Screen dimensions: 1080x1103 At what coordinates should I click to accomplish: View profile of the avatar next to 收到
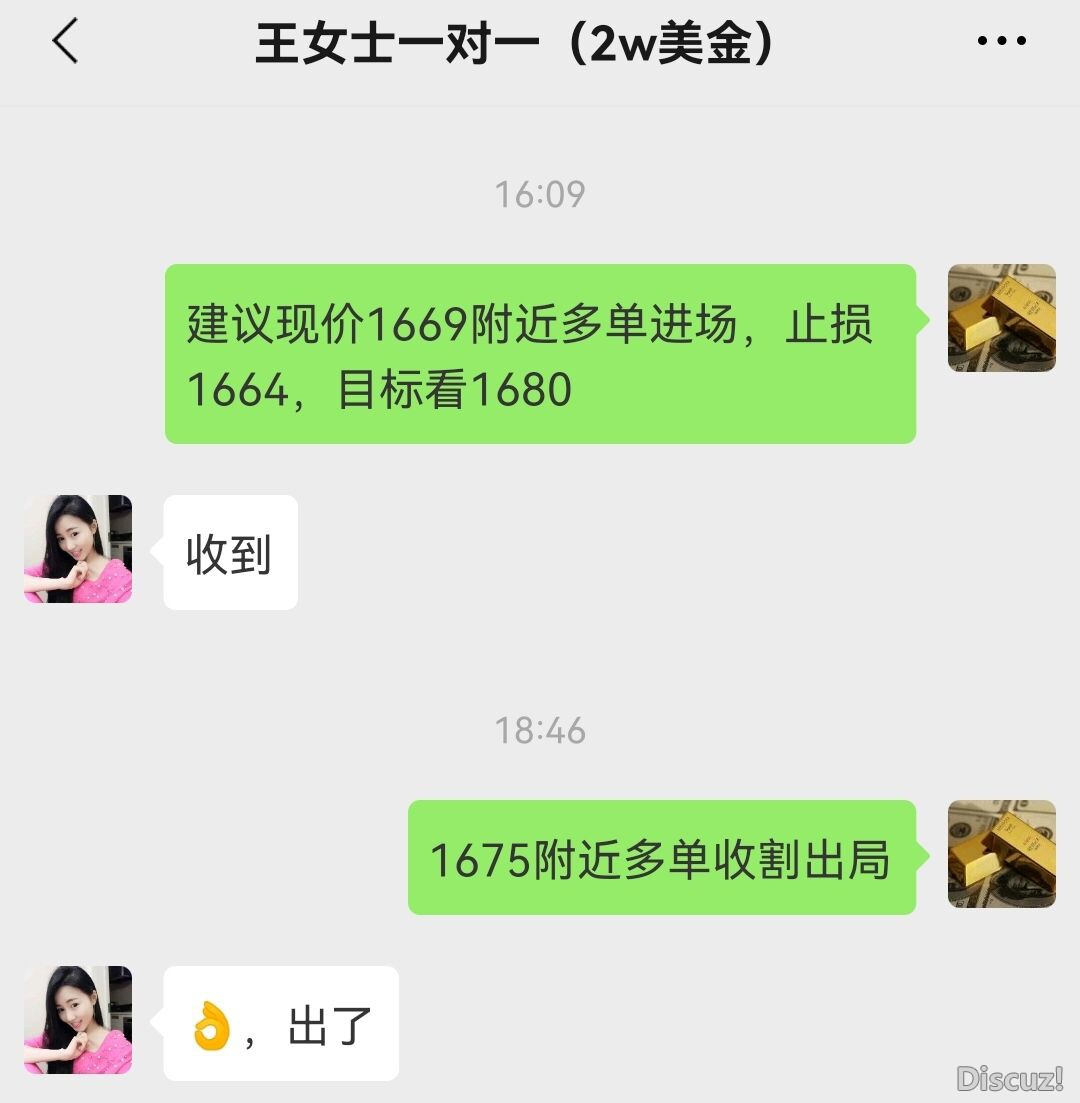click(x=78, y=549)
